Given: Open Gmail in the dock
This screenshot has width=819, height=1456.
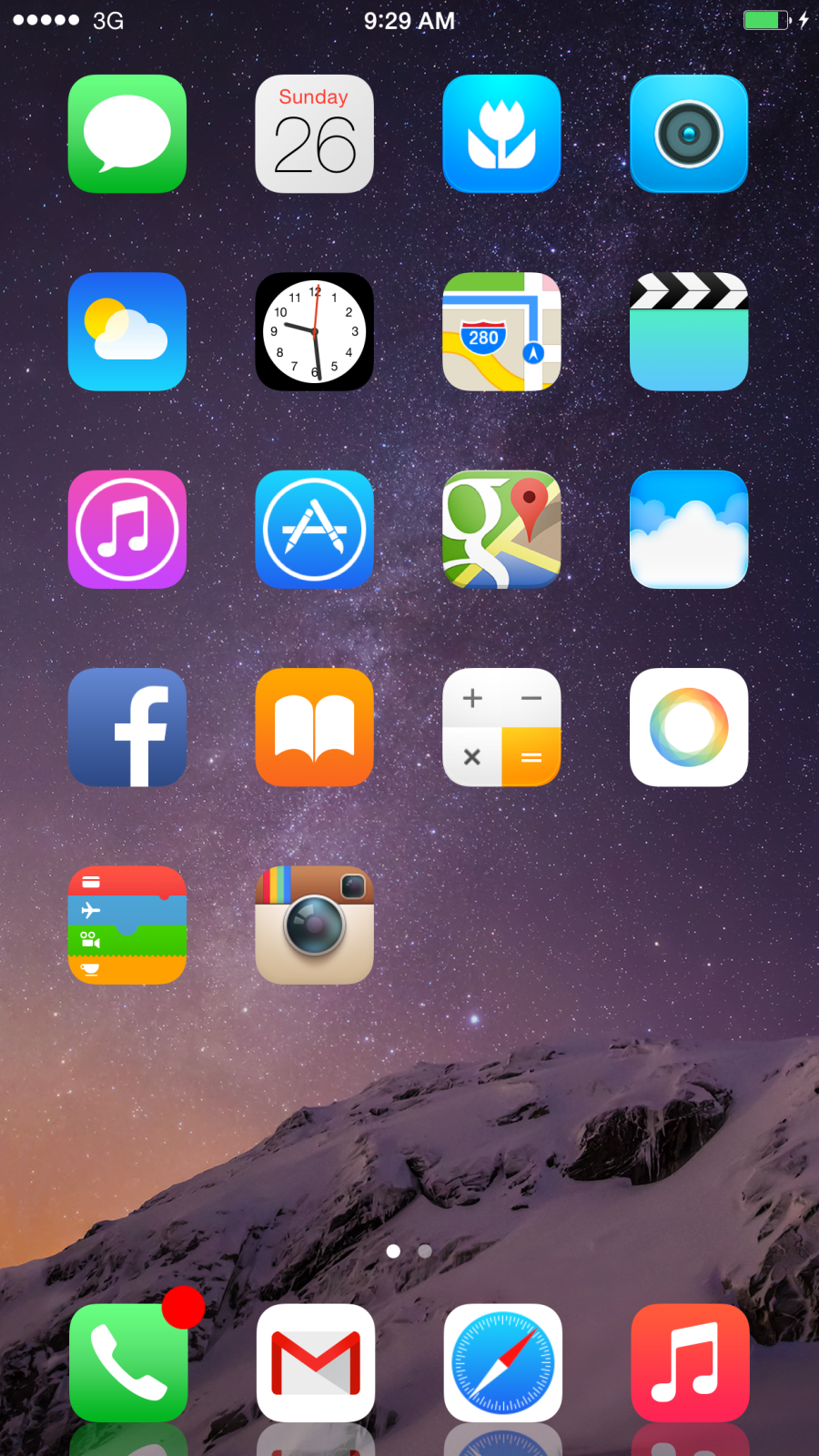Looking at the screenshot, I should coord(316,1362).
